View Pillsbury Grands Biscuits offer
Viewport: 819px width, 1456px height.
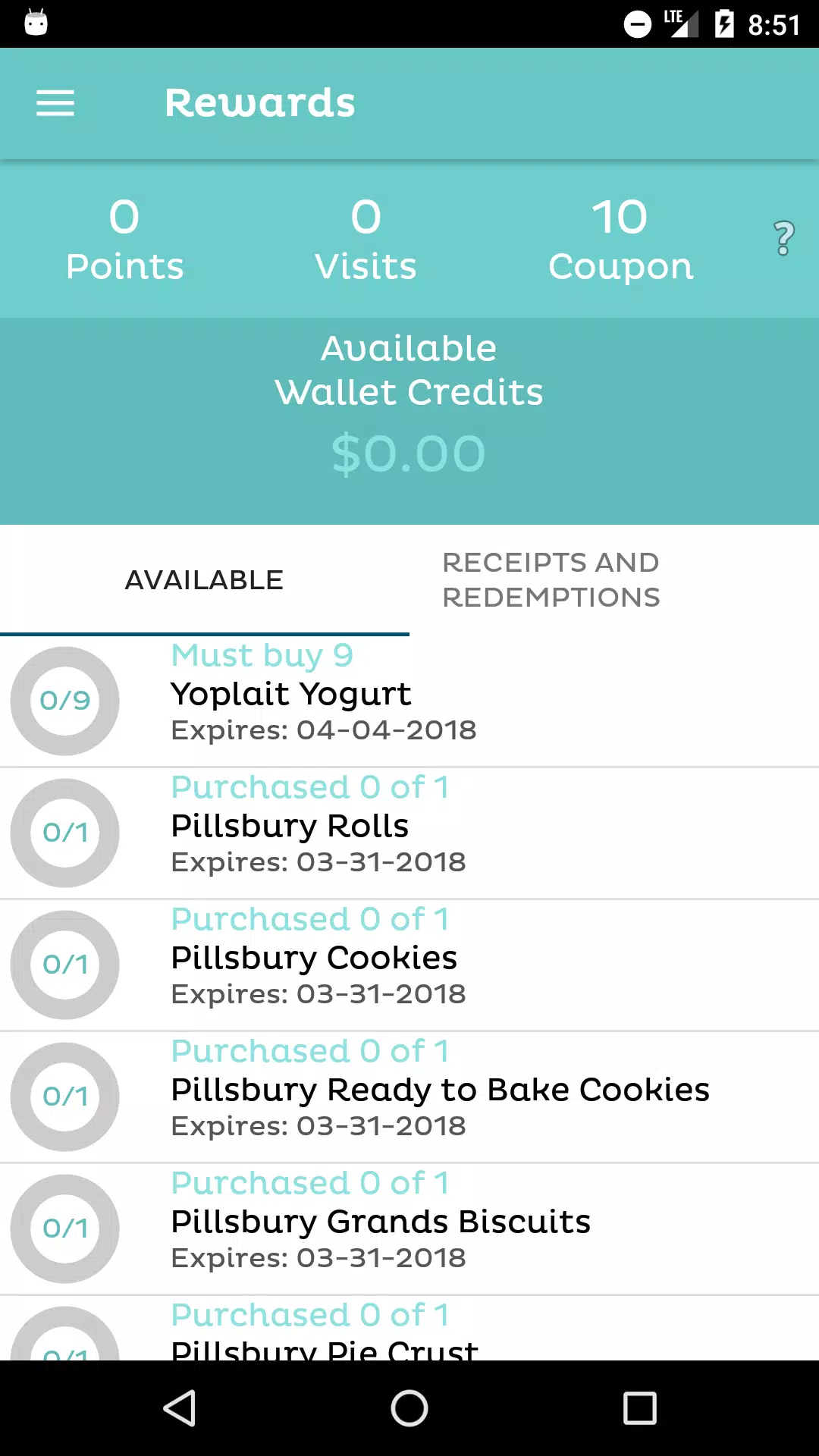409,1229
